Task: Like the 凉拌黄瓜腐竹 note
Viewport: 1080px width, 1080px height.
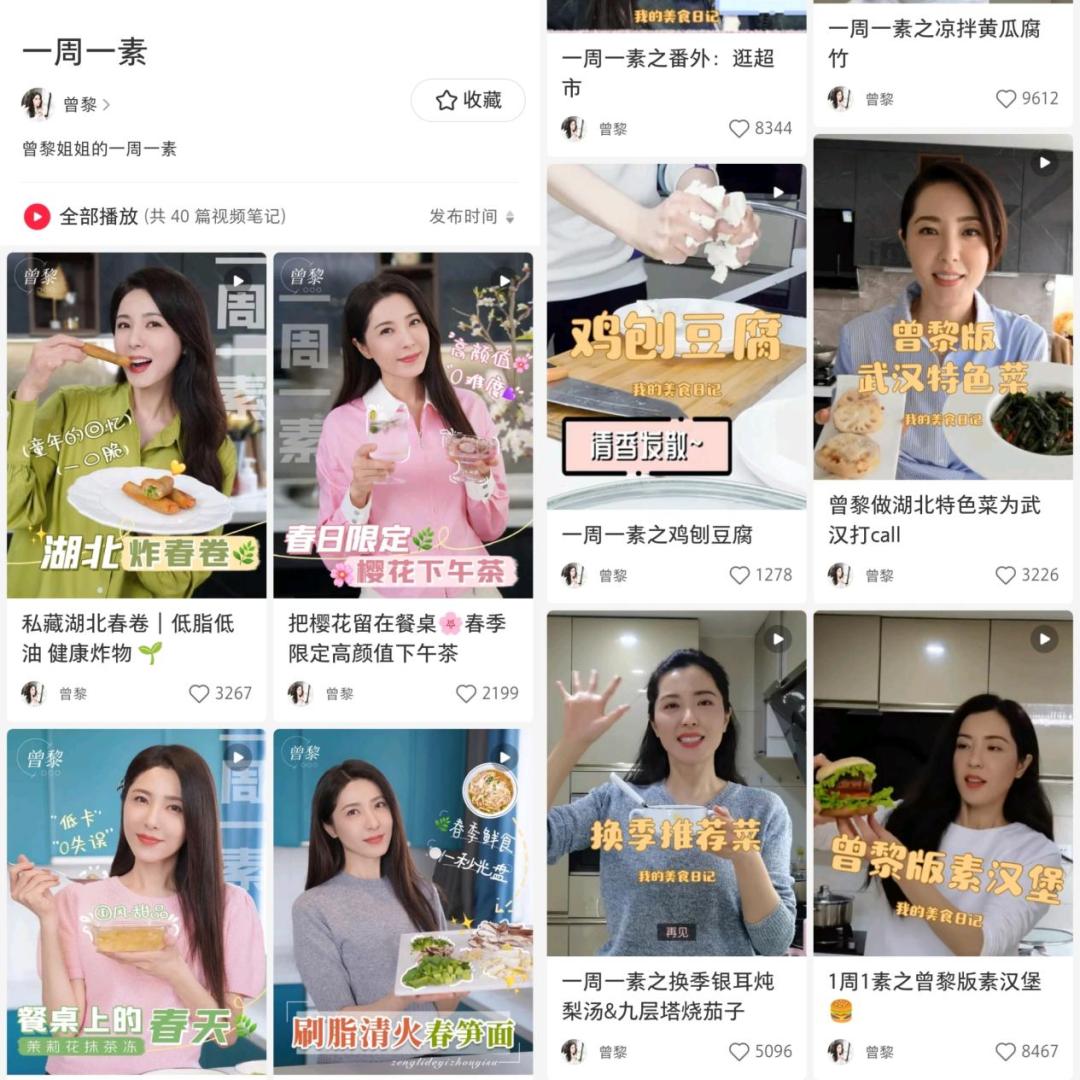Action: 1006,99
